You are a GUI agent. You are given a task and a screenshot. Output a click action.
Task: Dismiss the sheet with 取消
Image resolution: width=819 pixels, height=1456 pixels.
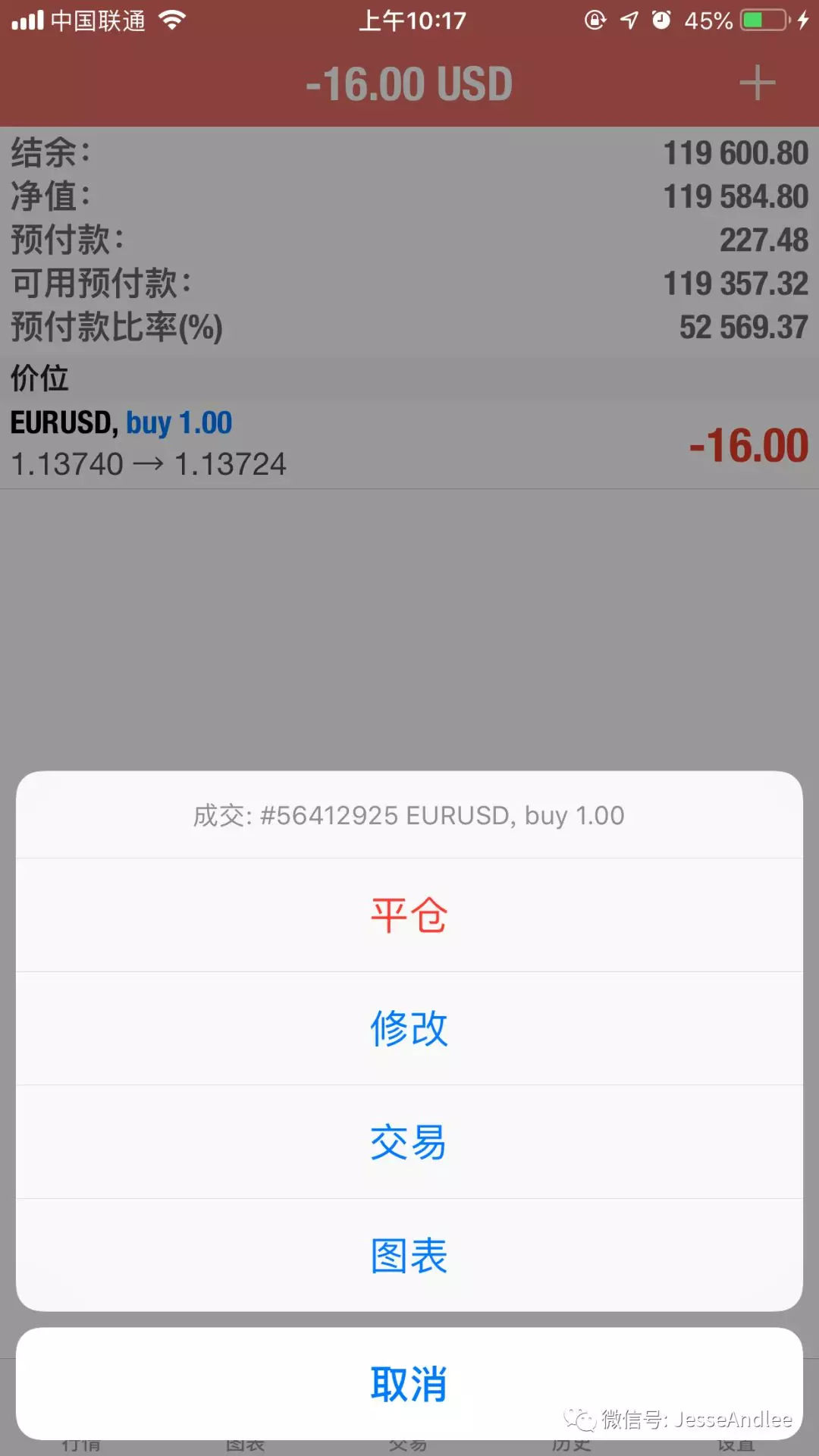409,1384
